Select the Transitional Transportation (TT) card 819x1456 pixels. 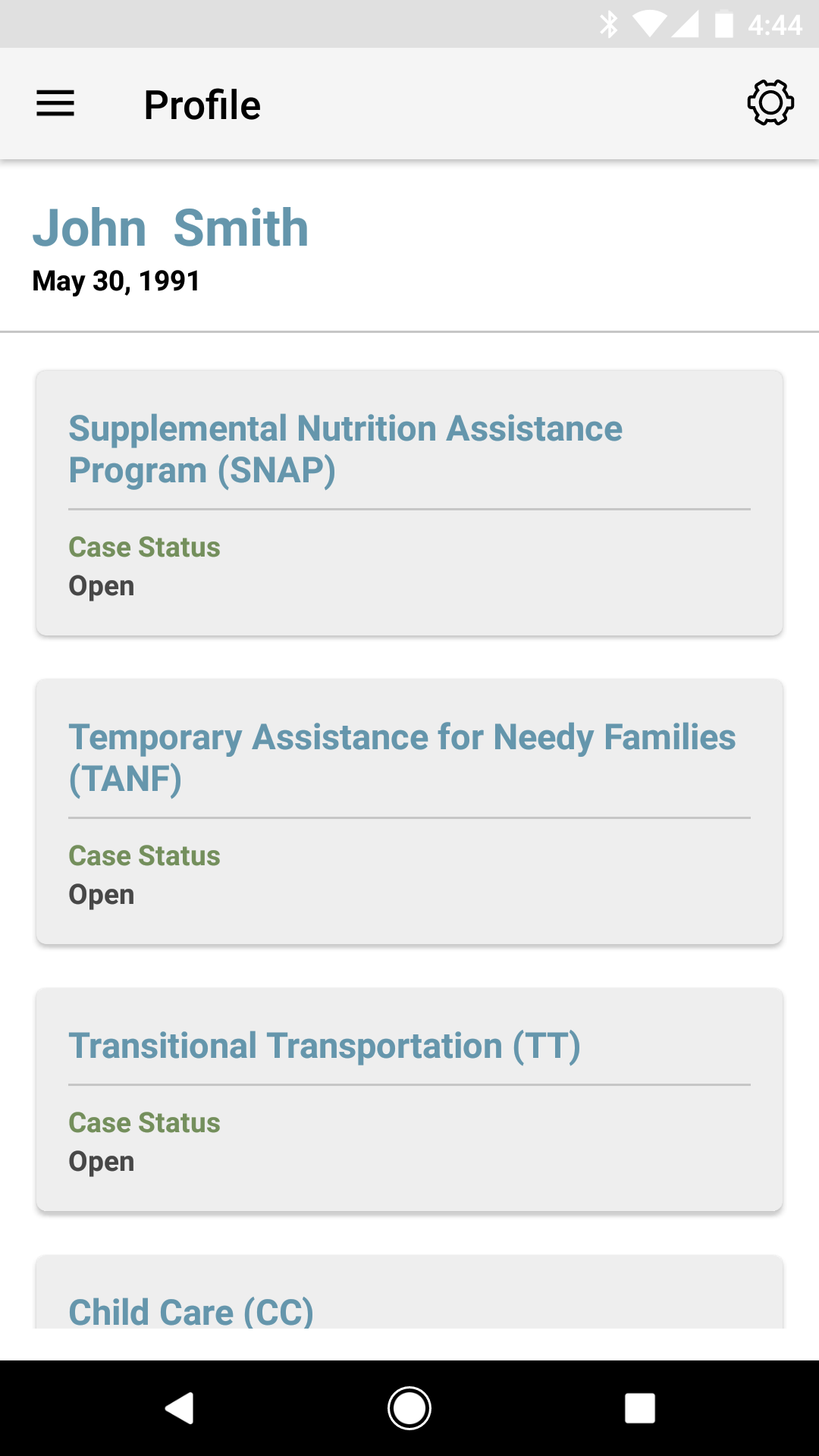pyautogui.click(x=409, y=1099)
